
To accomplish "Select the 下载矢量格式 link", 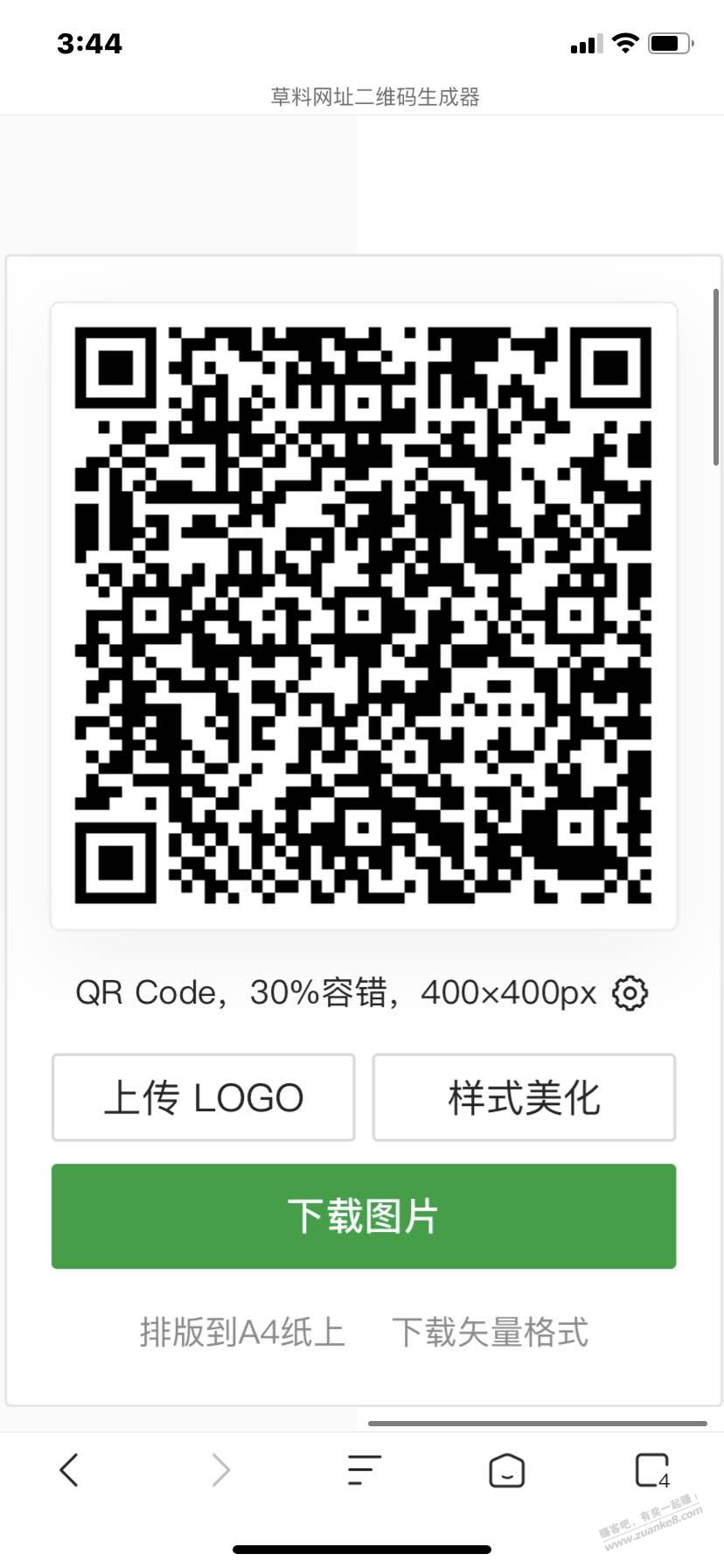I will click(490, 1333).
